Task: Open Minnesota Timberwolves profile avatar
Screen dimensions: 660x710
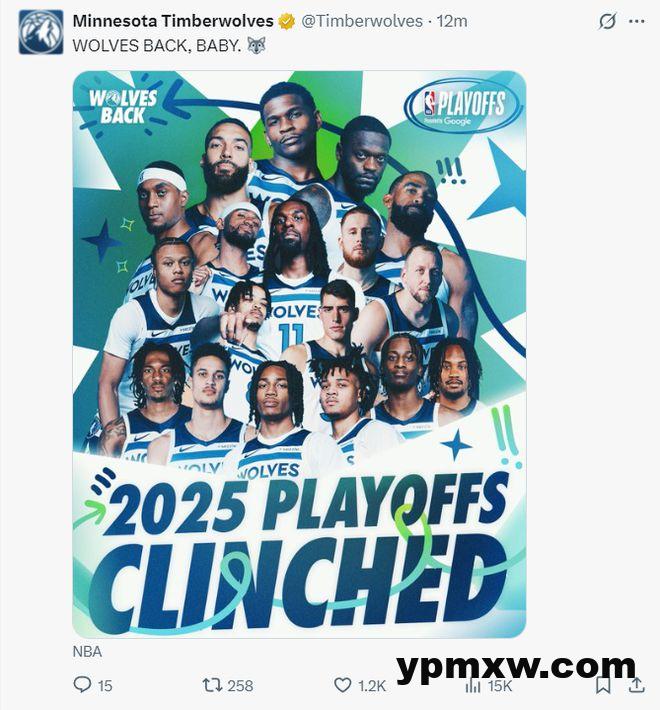Action: (x=41, y=32)
